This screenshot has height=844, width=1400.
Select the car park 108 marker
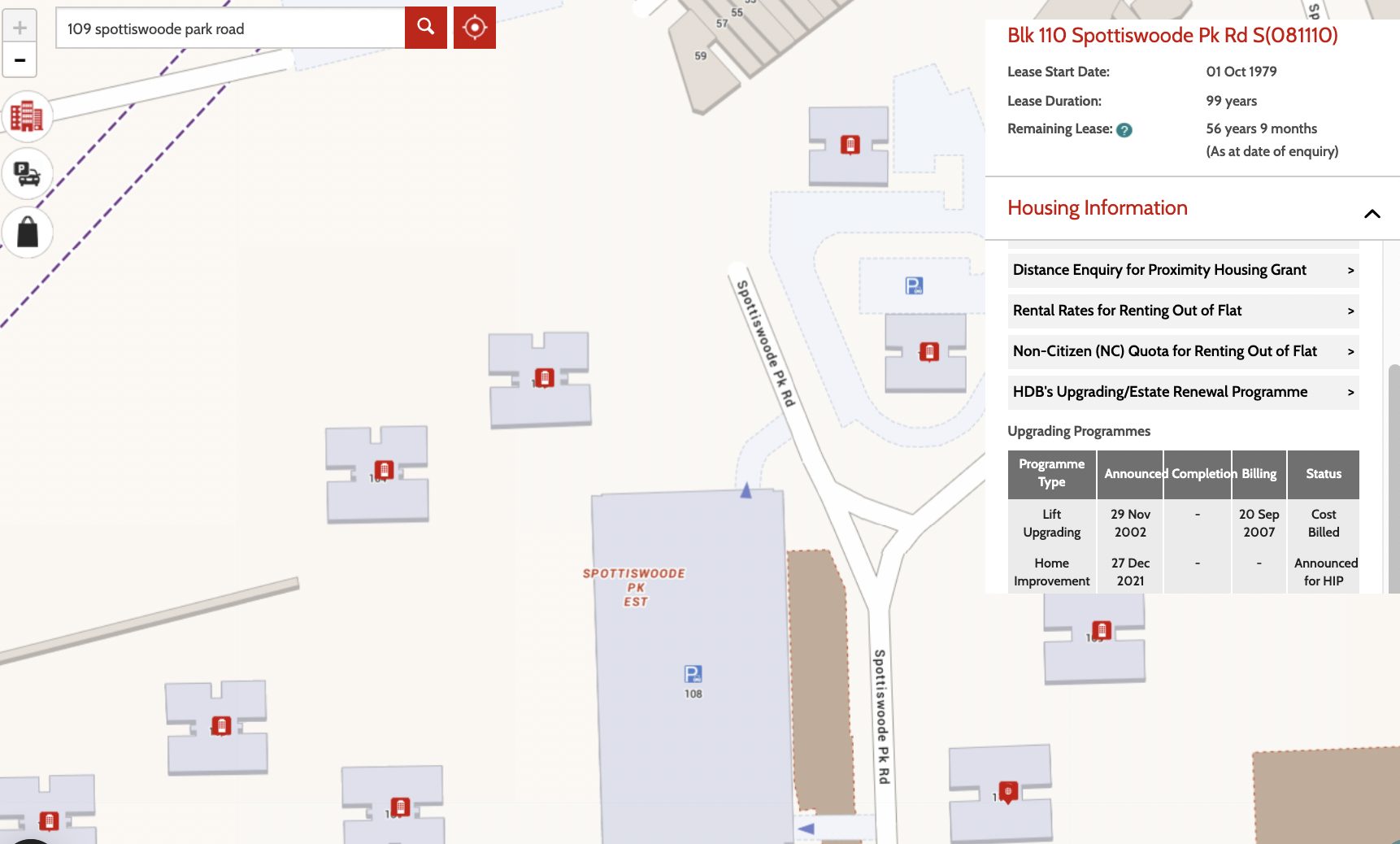[693, 674]
